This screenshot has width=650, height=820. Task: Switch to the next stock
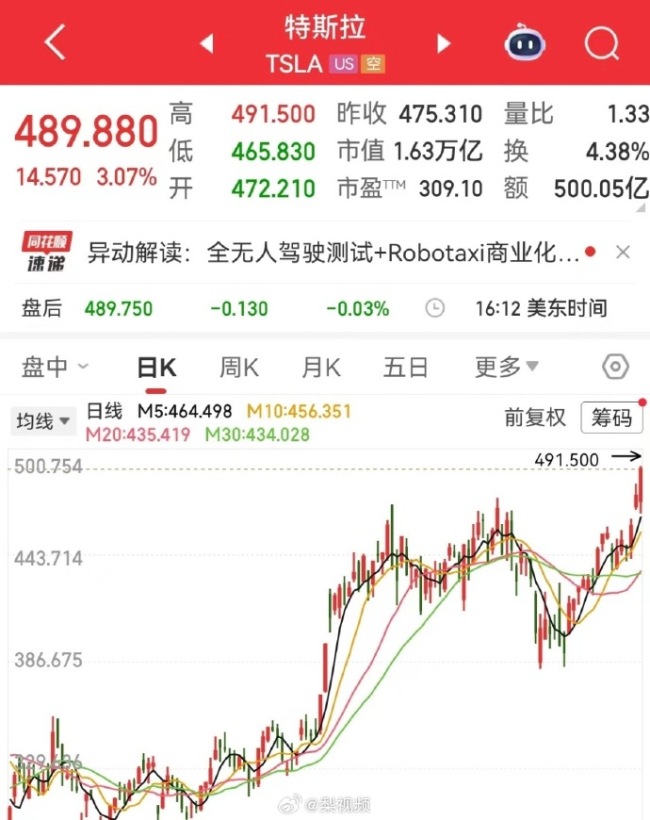click(x=443, y=43)
